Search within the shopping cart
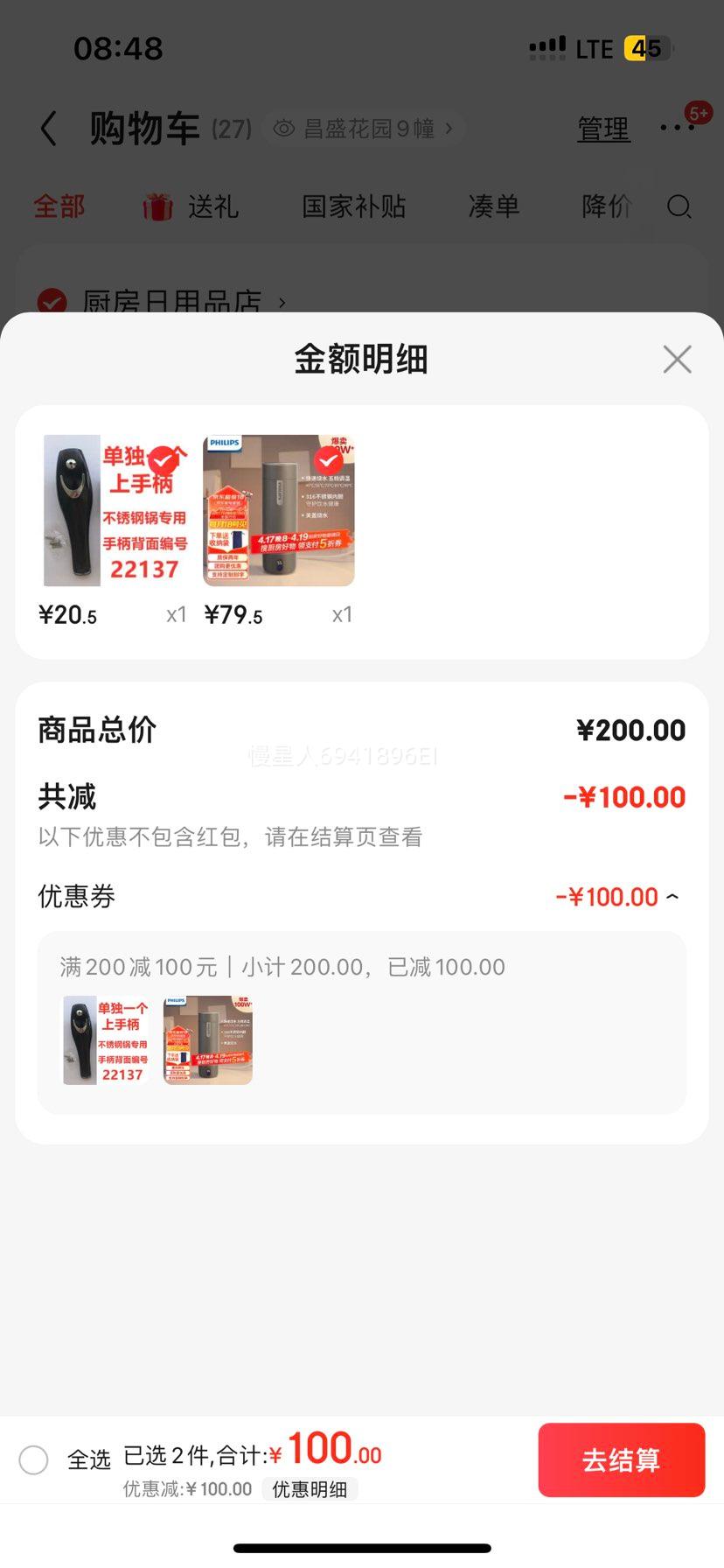Viewport: 724px width, 1568px height. coord(679,206)
